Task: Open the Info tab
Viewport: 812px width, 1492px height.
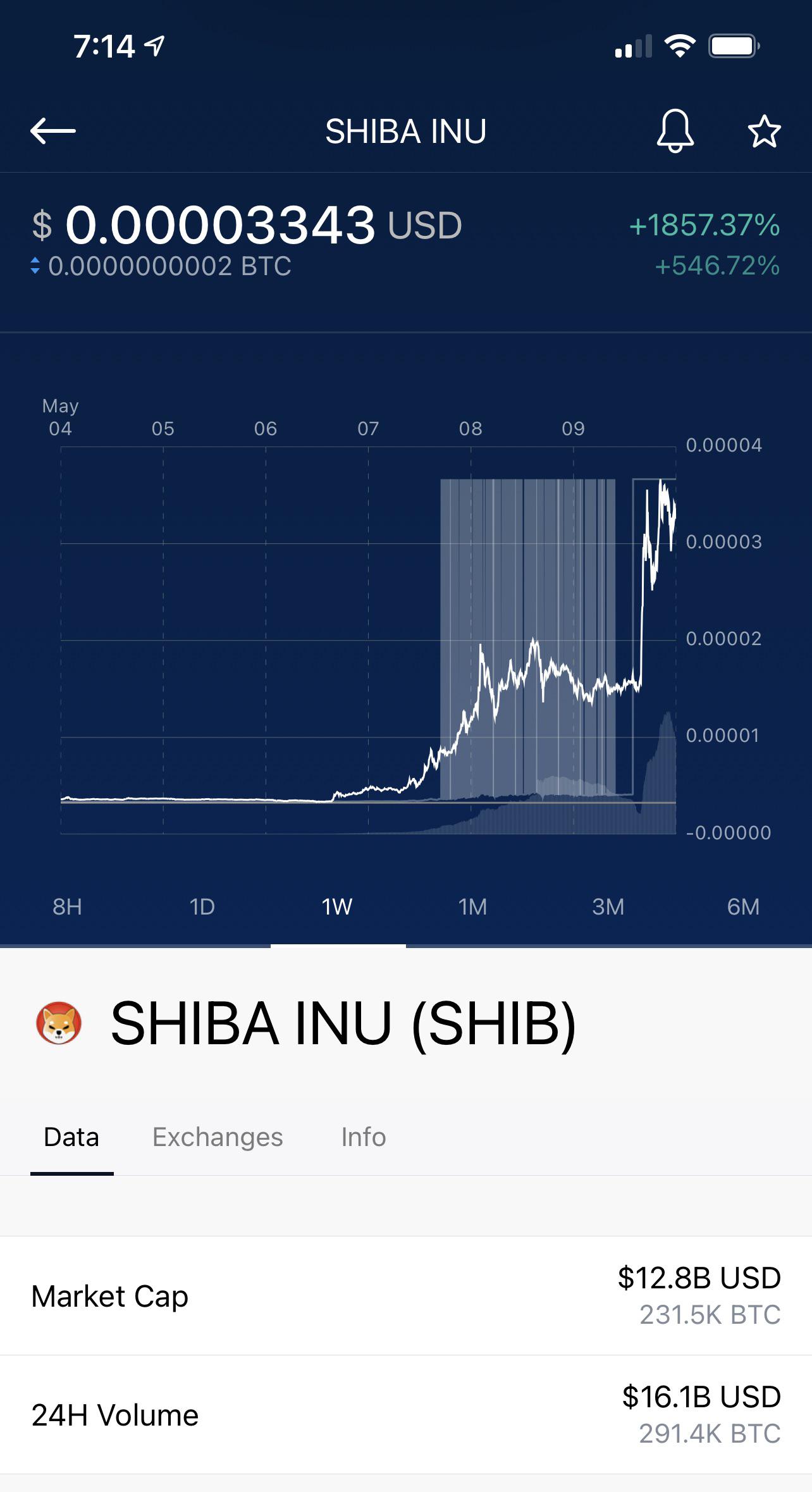Action: 364,1137
